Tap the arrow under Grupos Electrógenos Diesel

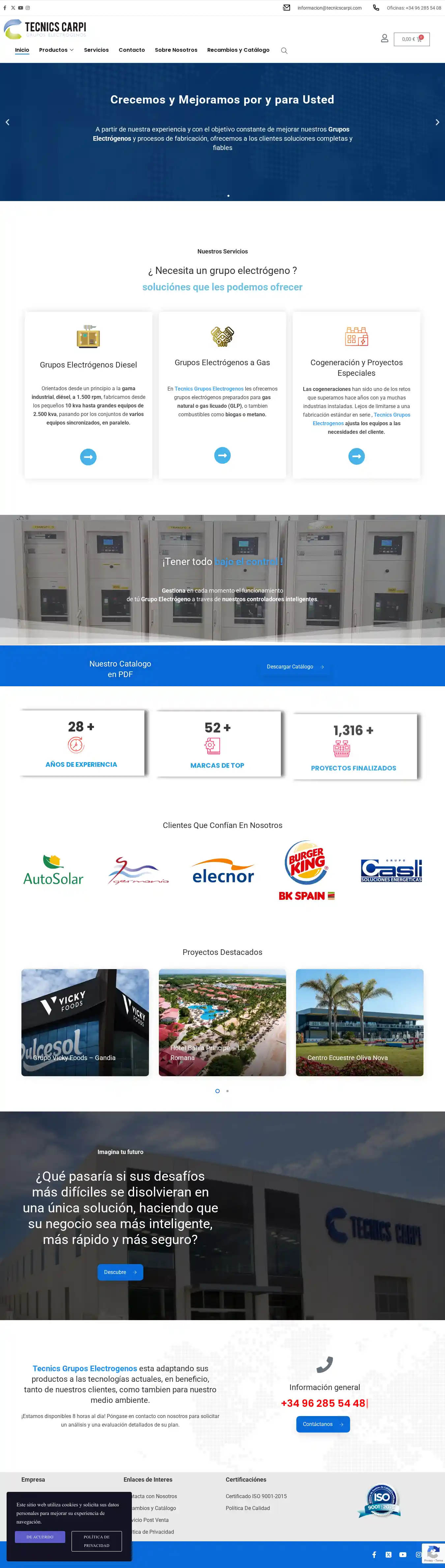coord(88,457)
